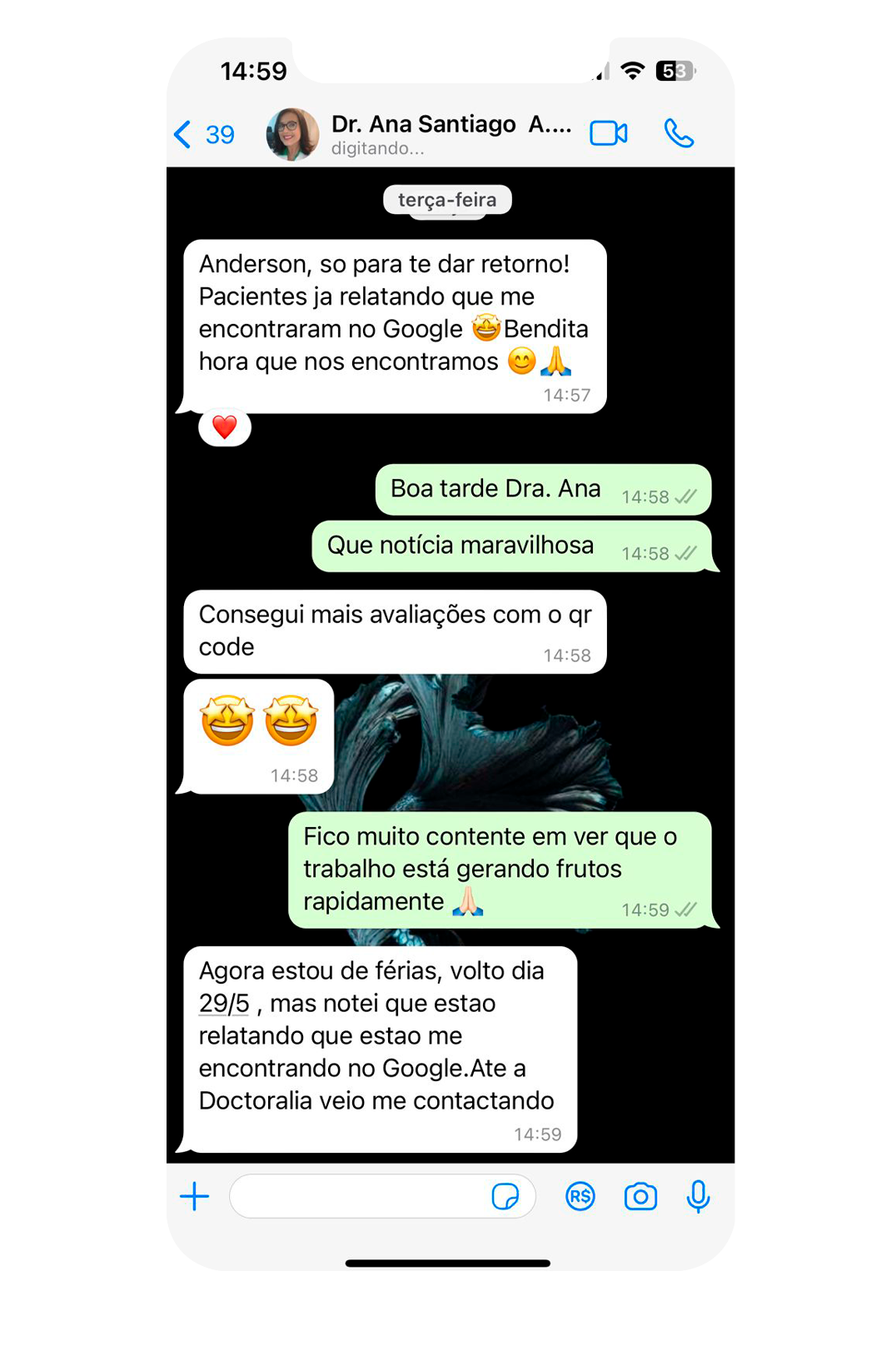Go back to the chats list
Viewport: 896px width, 1356px height.
point(202,134)
